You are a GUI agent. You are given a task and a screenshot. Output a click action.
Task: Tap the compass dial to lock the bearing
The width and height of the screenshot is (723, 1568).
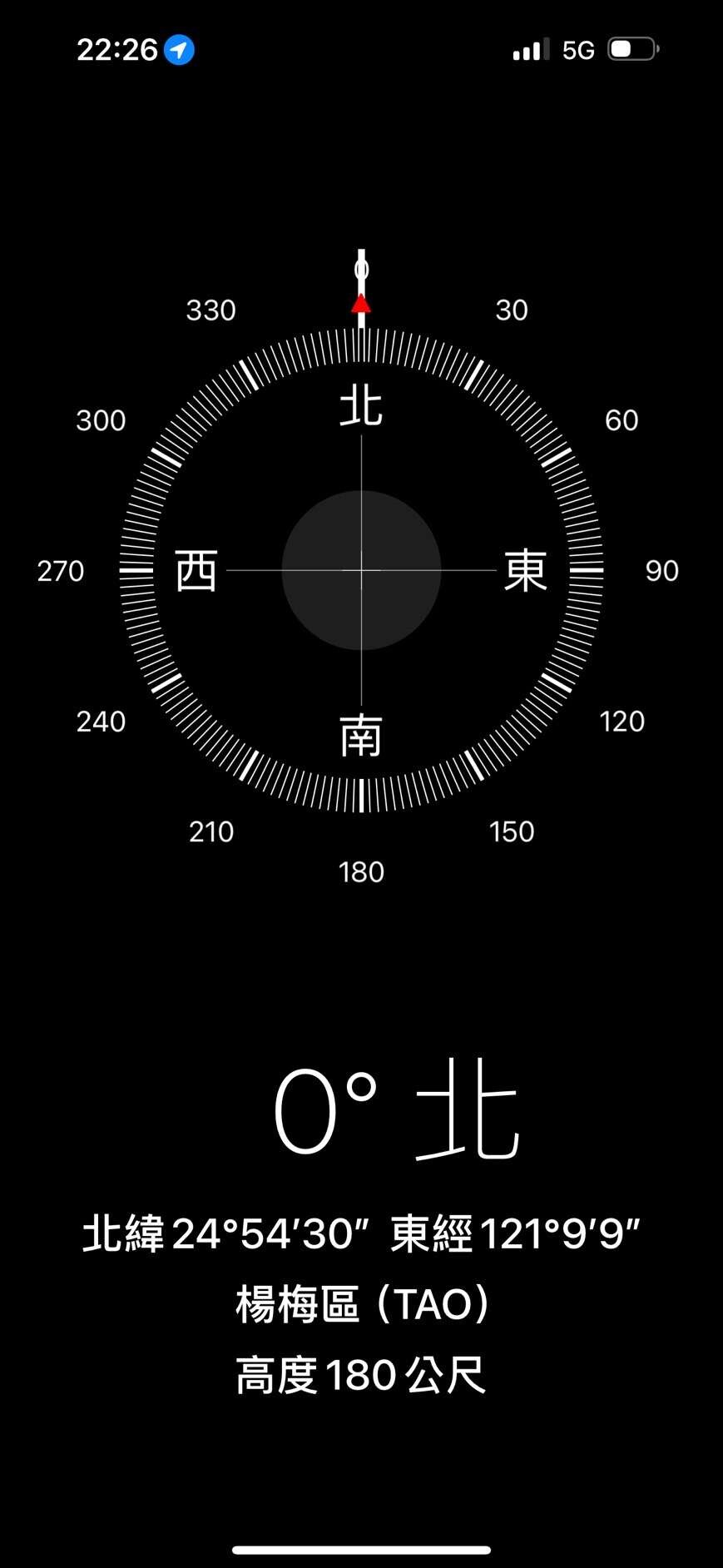click(x=361, y=570)
